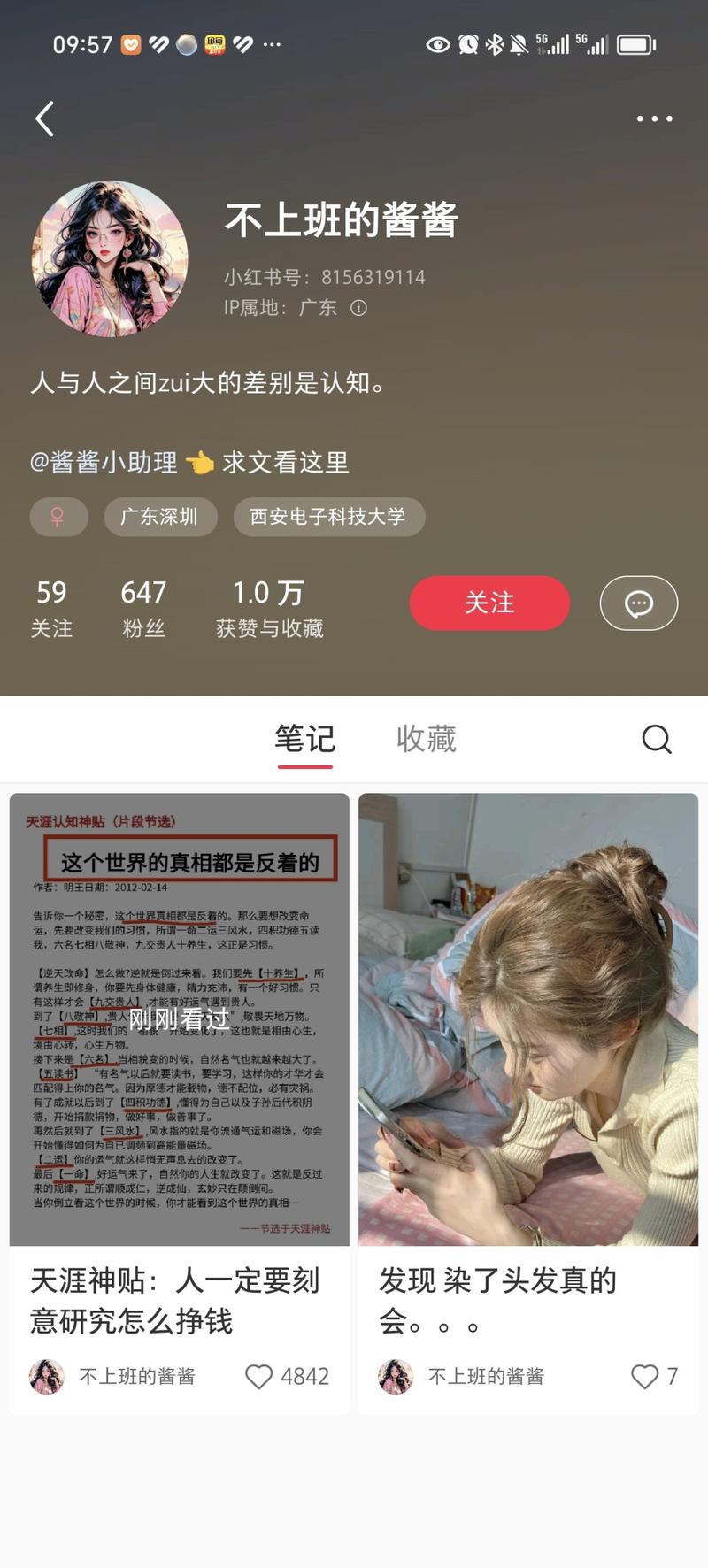Tap the info icon next to IP属地 广东
The width and height of the screenshot is (708, 1568).
(x=360, y=308)
